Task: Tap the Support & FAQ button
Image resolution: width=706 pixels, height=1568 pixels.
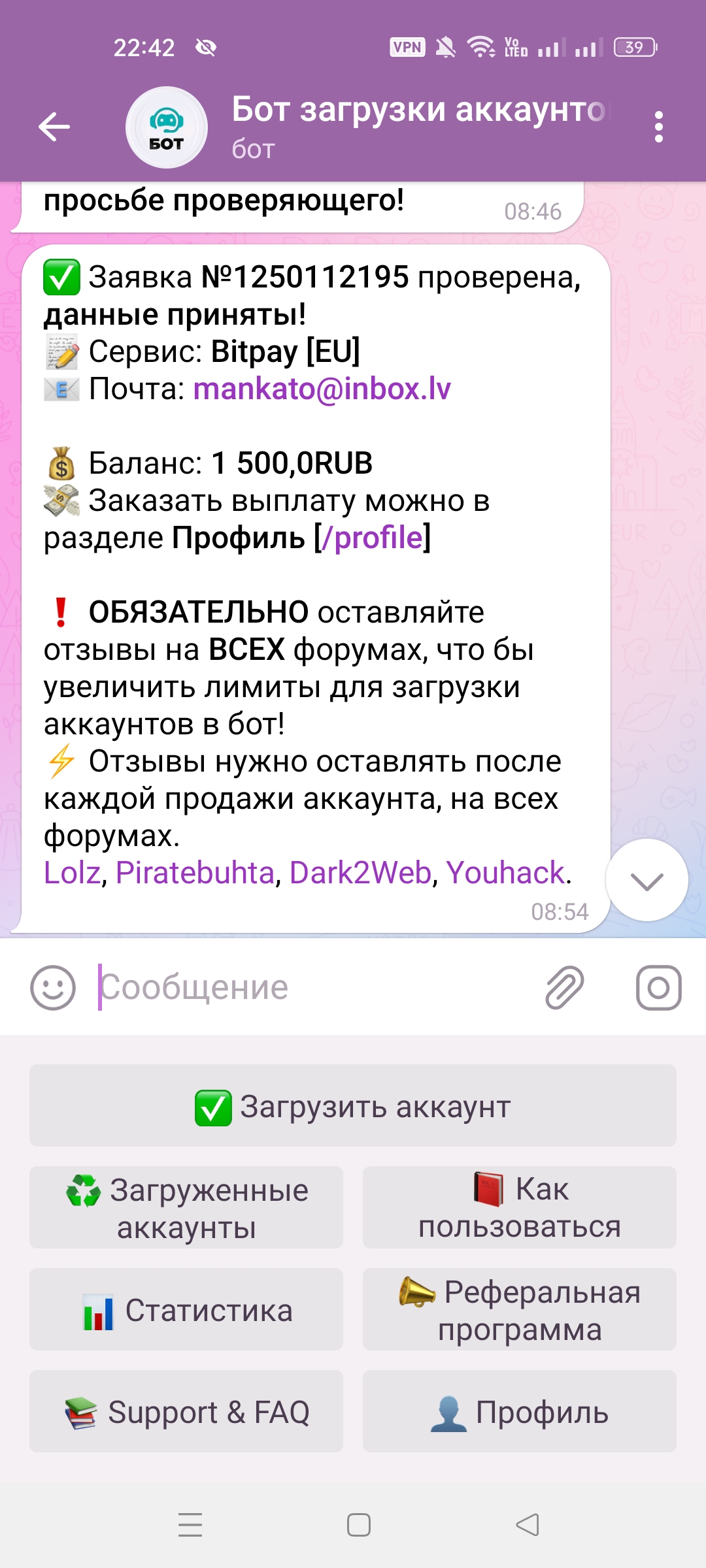Action: 186,1412
